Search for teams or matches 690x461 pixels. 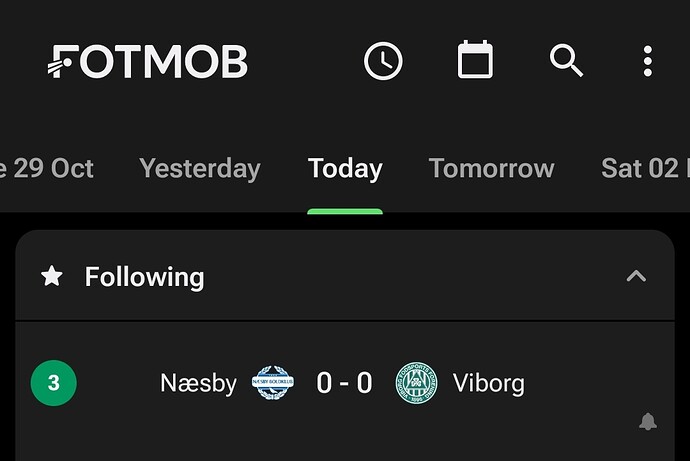click(x=566, y=61)
